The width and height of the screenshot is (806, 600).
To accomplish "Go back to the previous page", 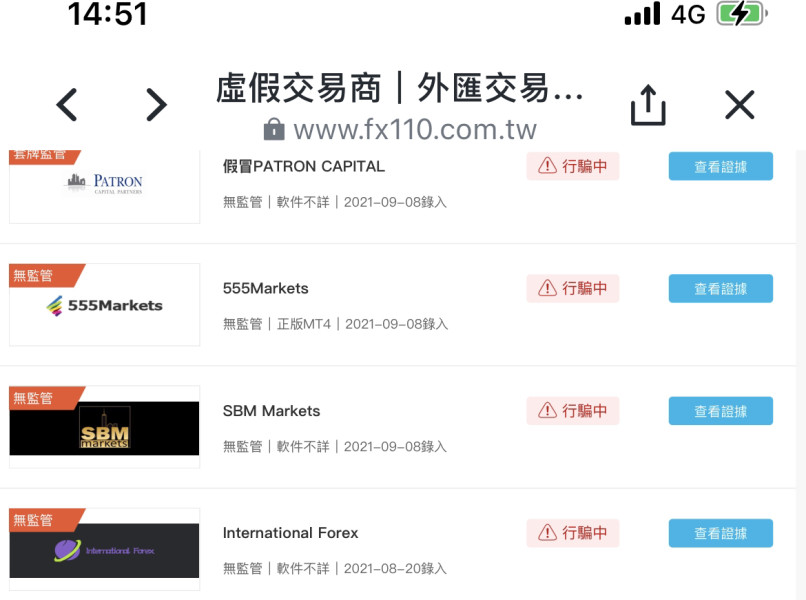I will pyautogui.click(x=67, y=105).
